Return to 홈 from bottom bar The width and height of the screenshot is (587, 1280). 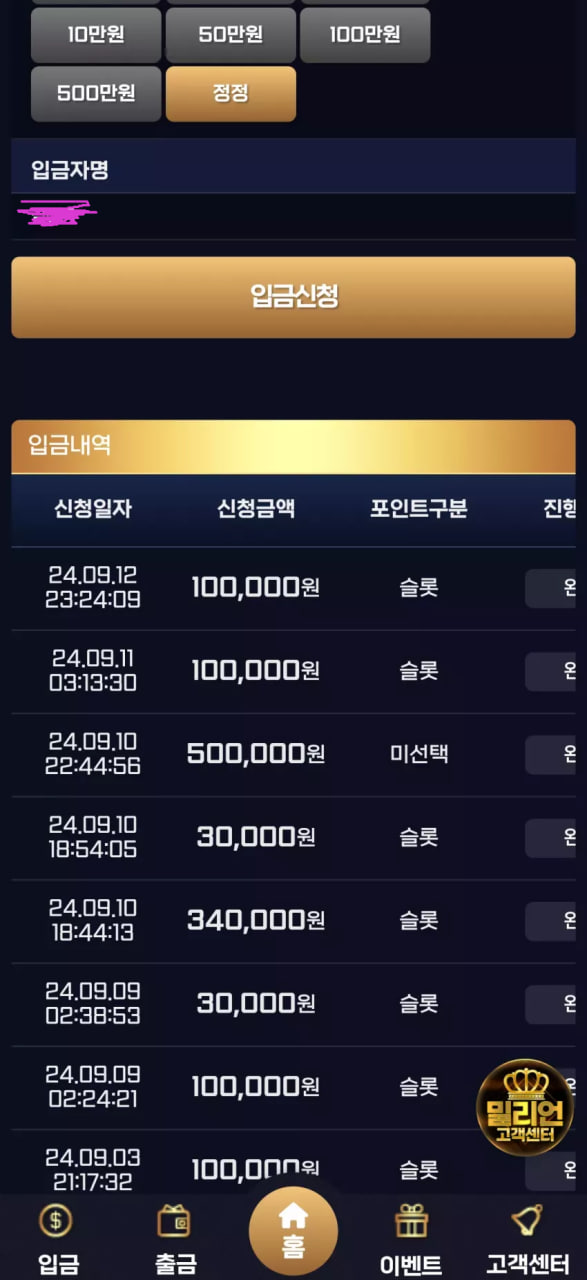tap(293, 1231)
